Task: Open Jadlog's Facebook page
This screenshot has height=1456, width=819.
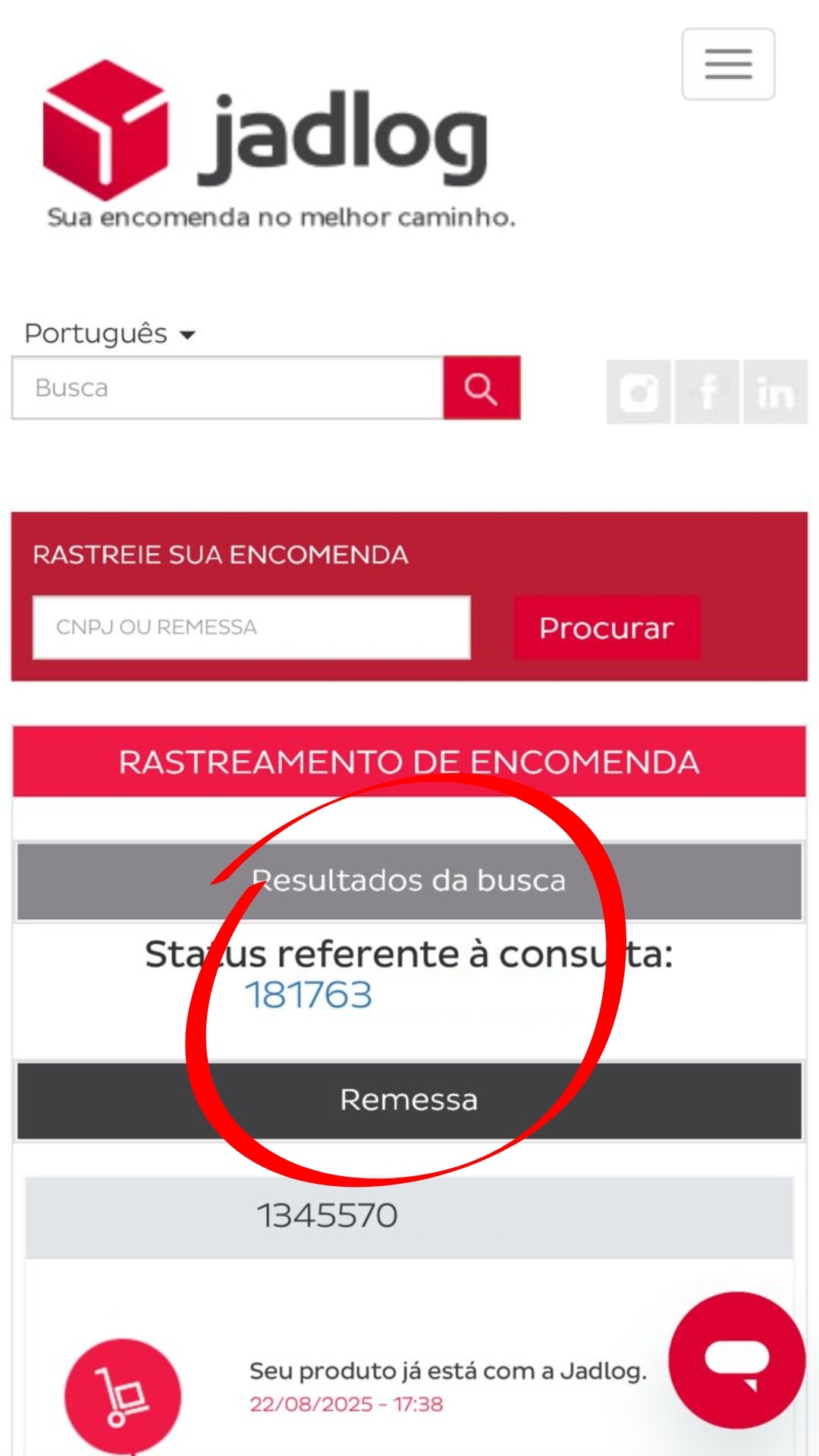Action: point(707,392)
